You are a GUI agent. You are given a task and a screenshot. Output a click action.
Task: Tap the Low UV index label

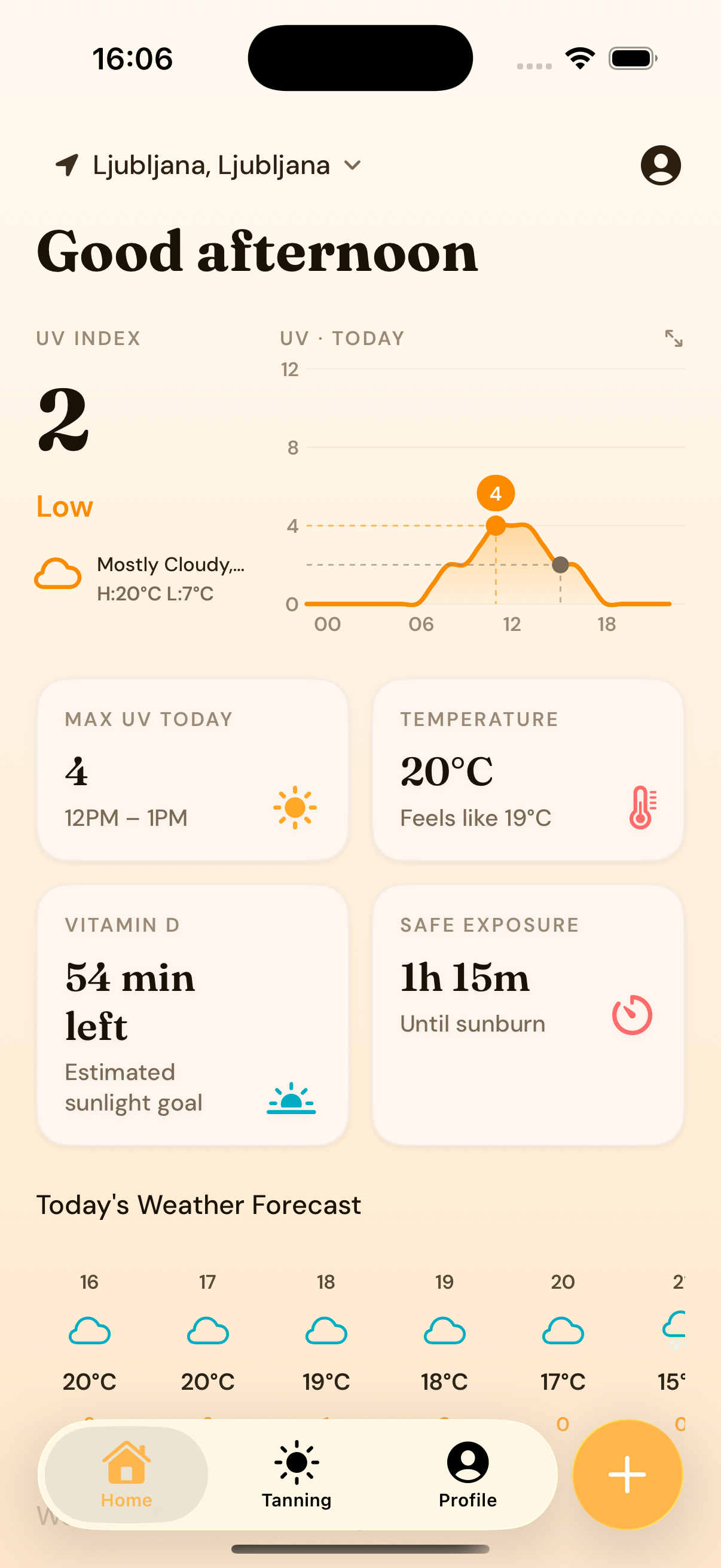point(64,506)
